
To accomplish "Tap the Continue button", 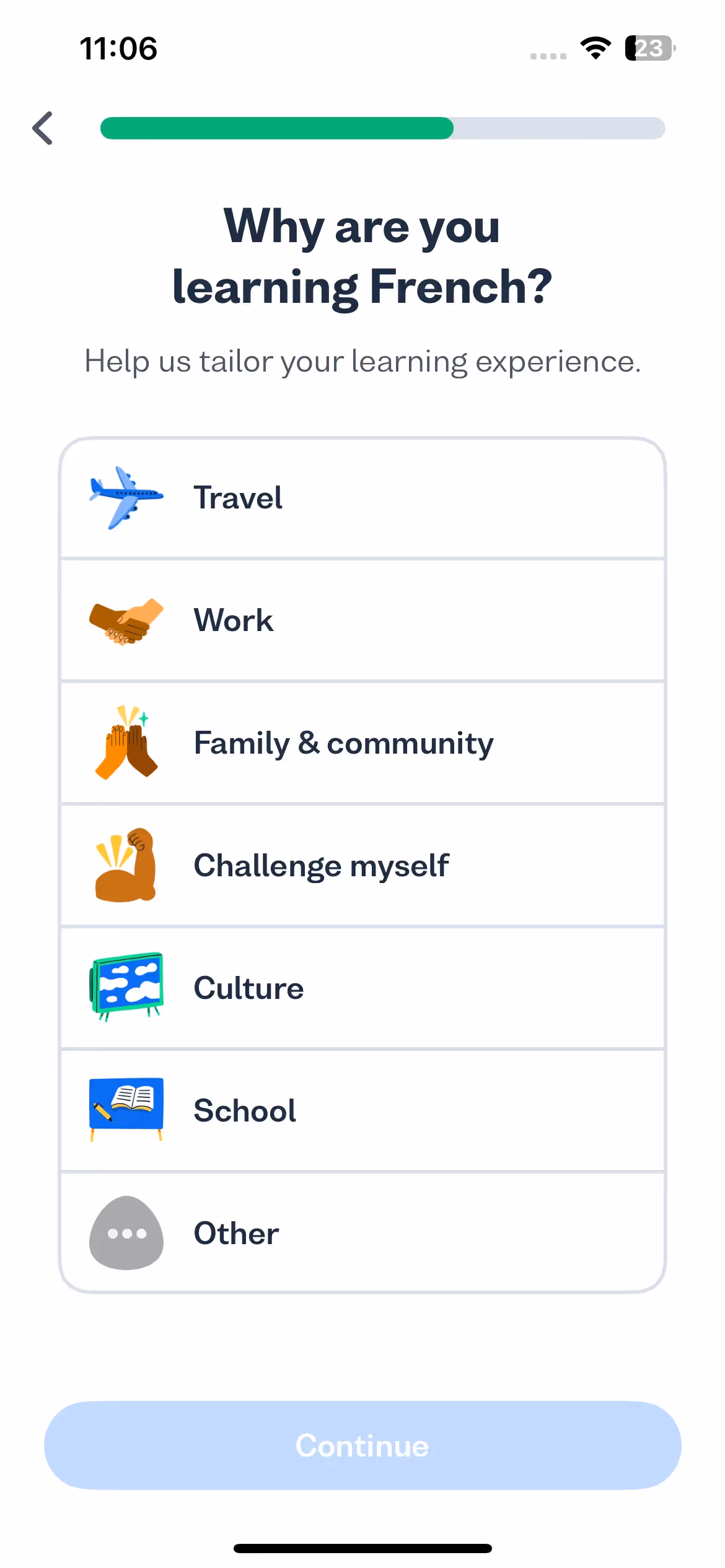I will 362,1445.
